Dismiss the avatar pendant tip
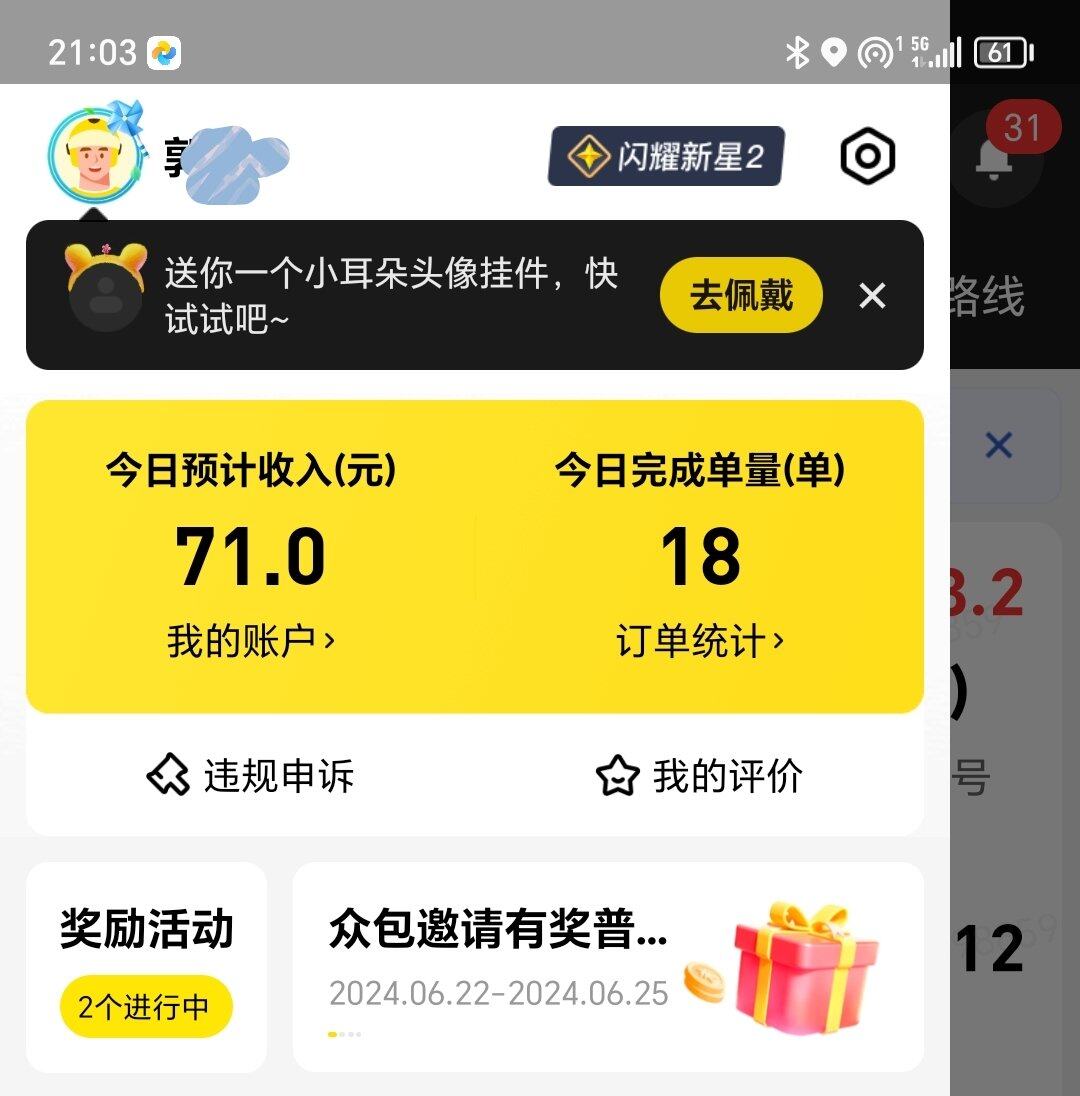Viewport: 1080px width, 1096px height. pos(872,296)
